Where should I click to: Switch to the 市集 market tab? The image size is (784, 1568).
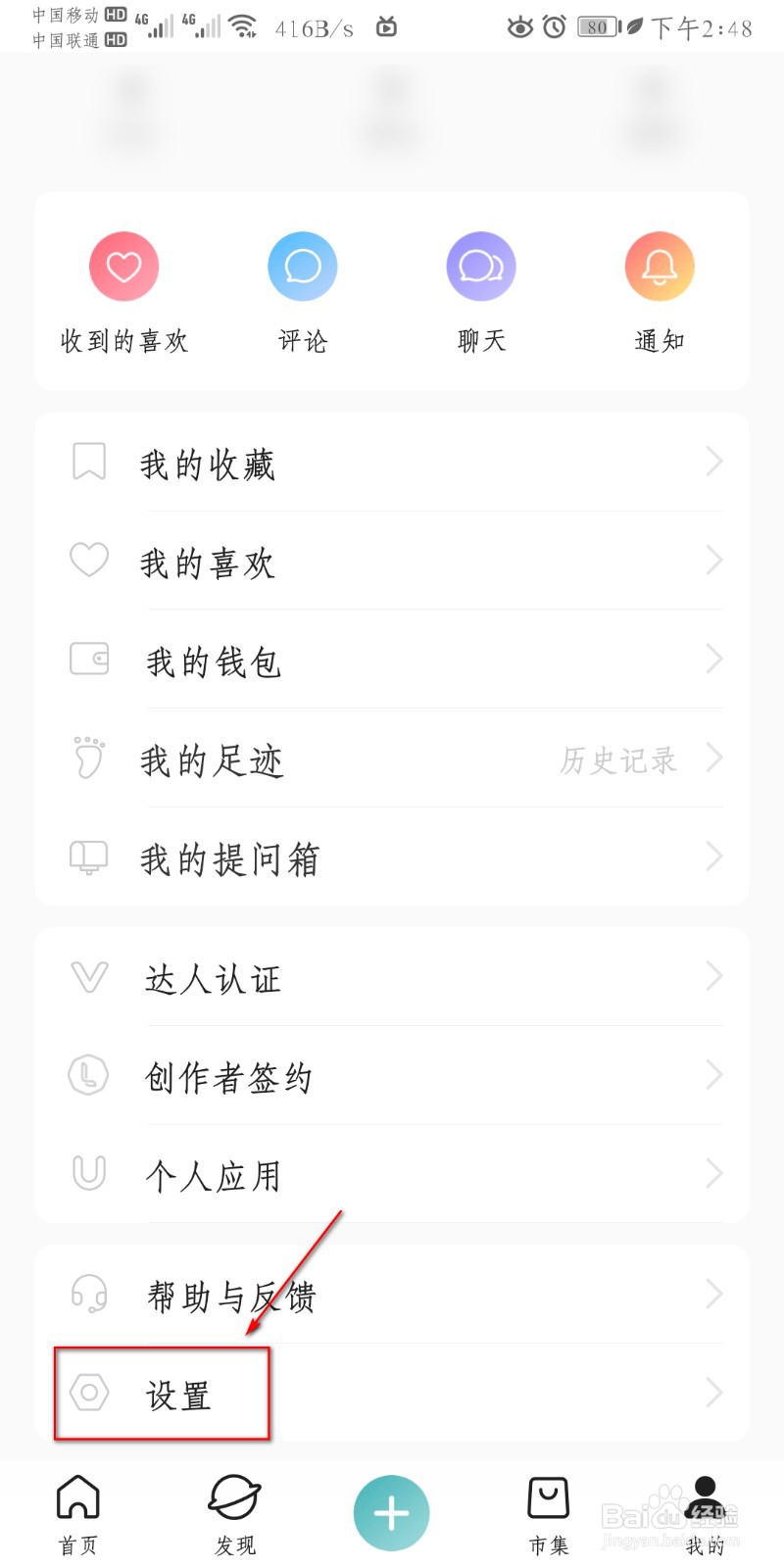[549, 1515]
